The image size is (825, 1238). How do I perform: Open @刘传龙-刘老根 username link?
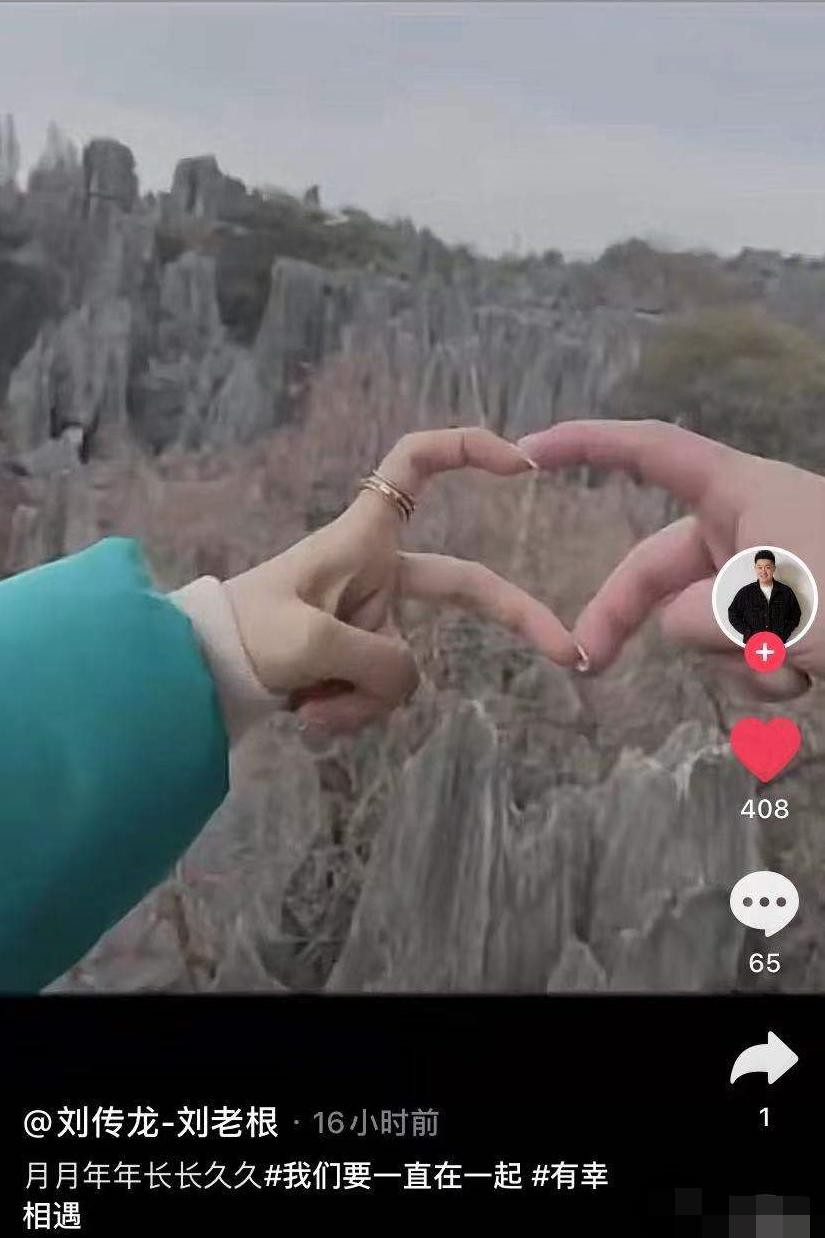pos(151,1123)
